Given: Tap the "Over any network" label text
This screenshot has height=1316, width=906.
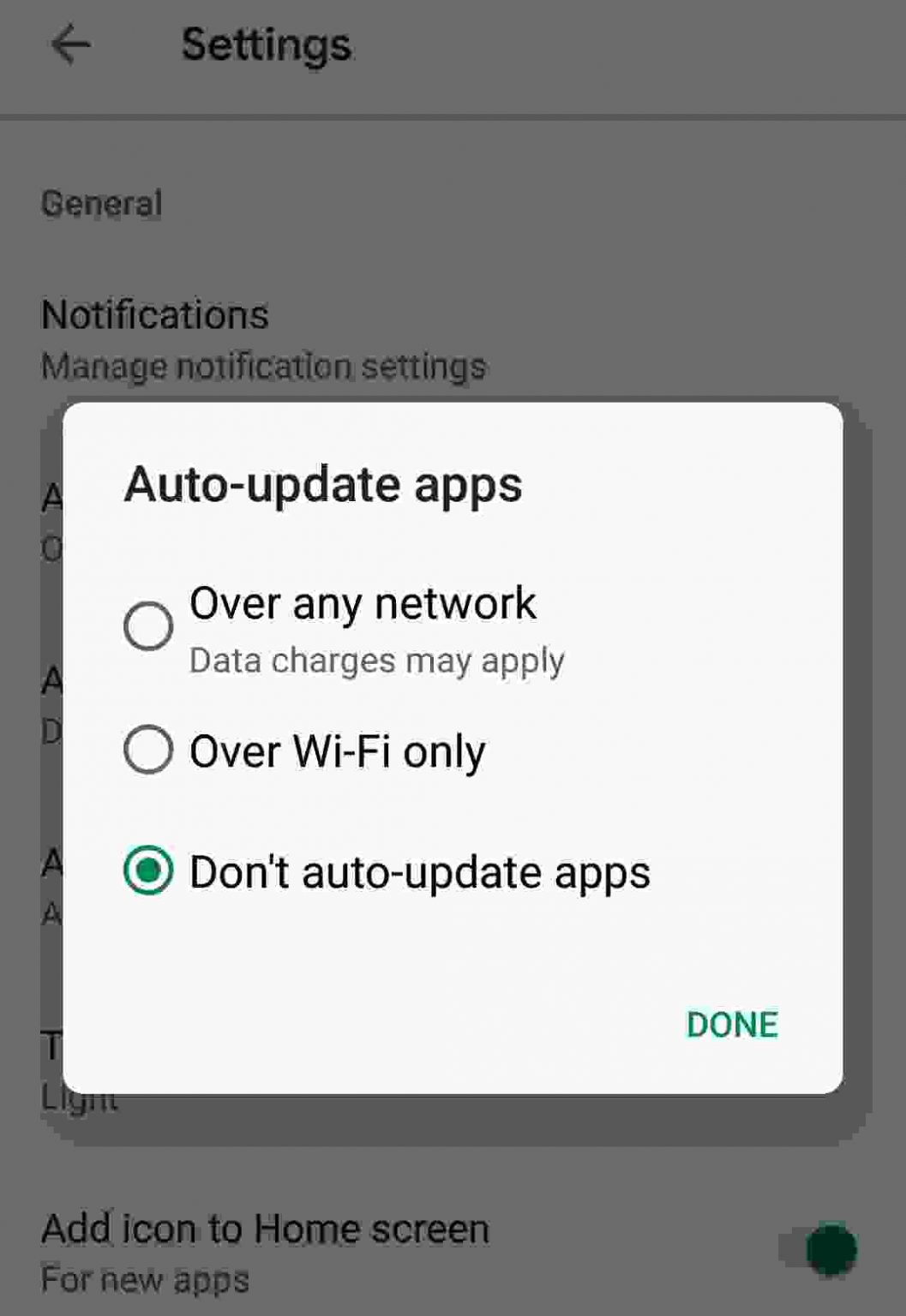Looking at the screenshot, I should click(363, 603).
